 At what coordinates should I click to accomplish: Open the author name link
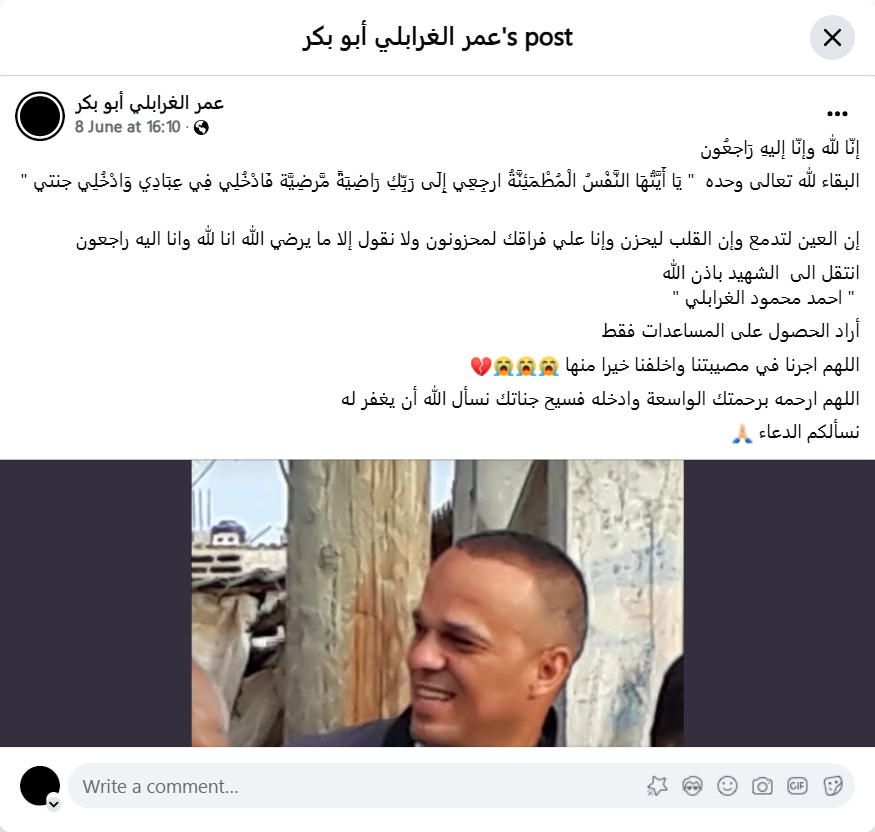click(x=149, y=103)
